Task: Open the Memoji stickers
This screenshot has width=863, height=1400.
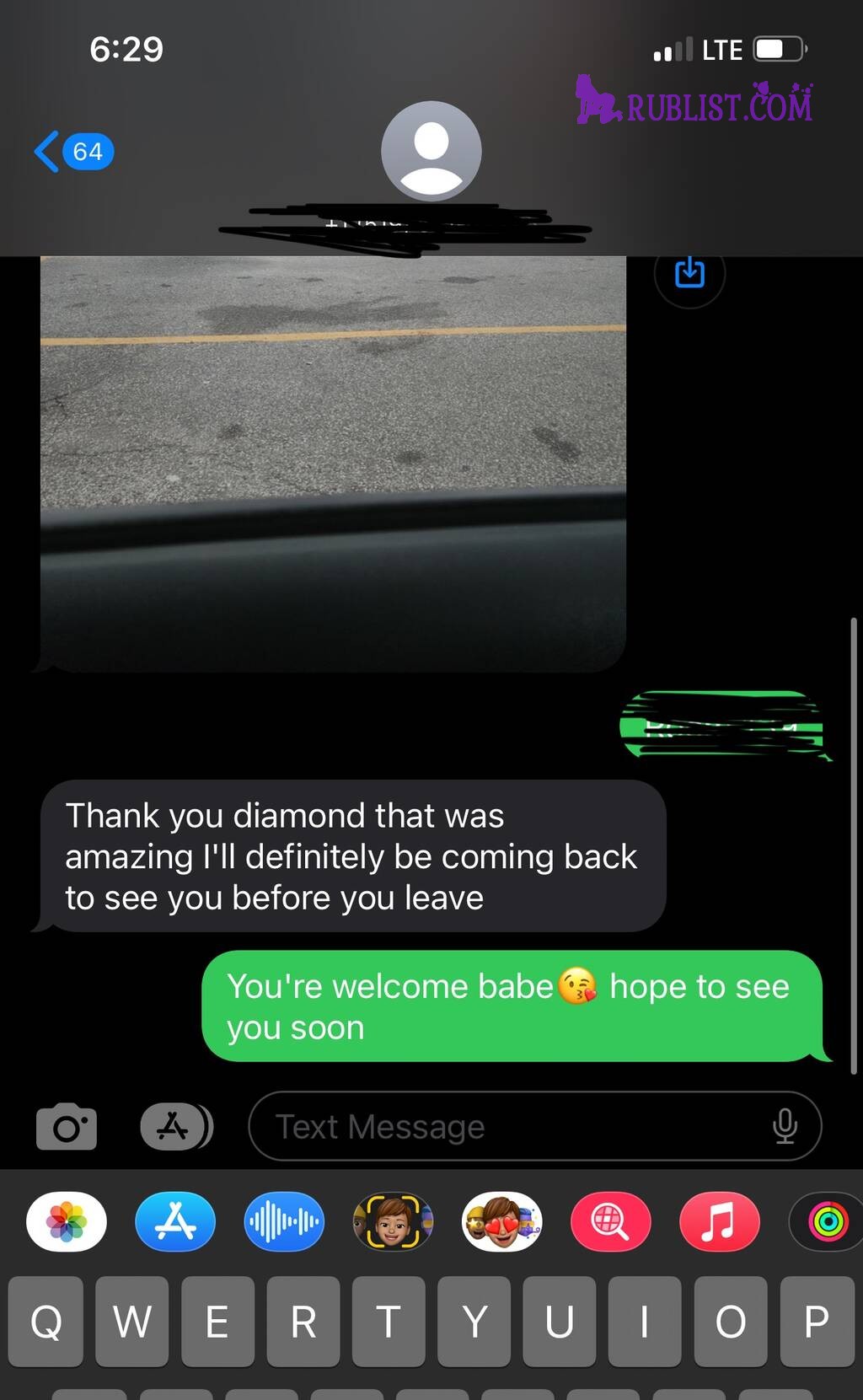Action: point(501,1221)
